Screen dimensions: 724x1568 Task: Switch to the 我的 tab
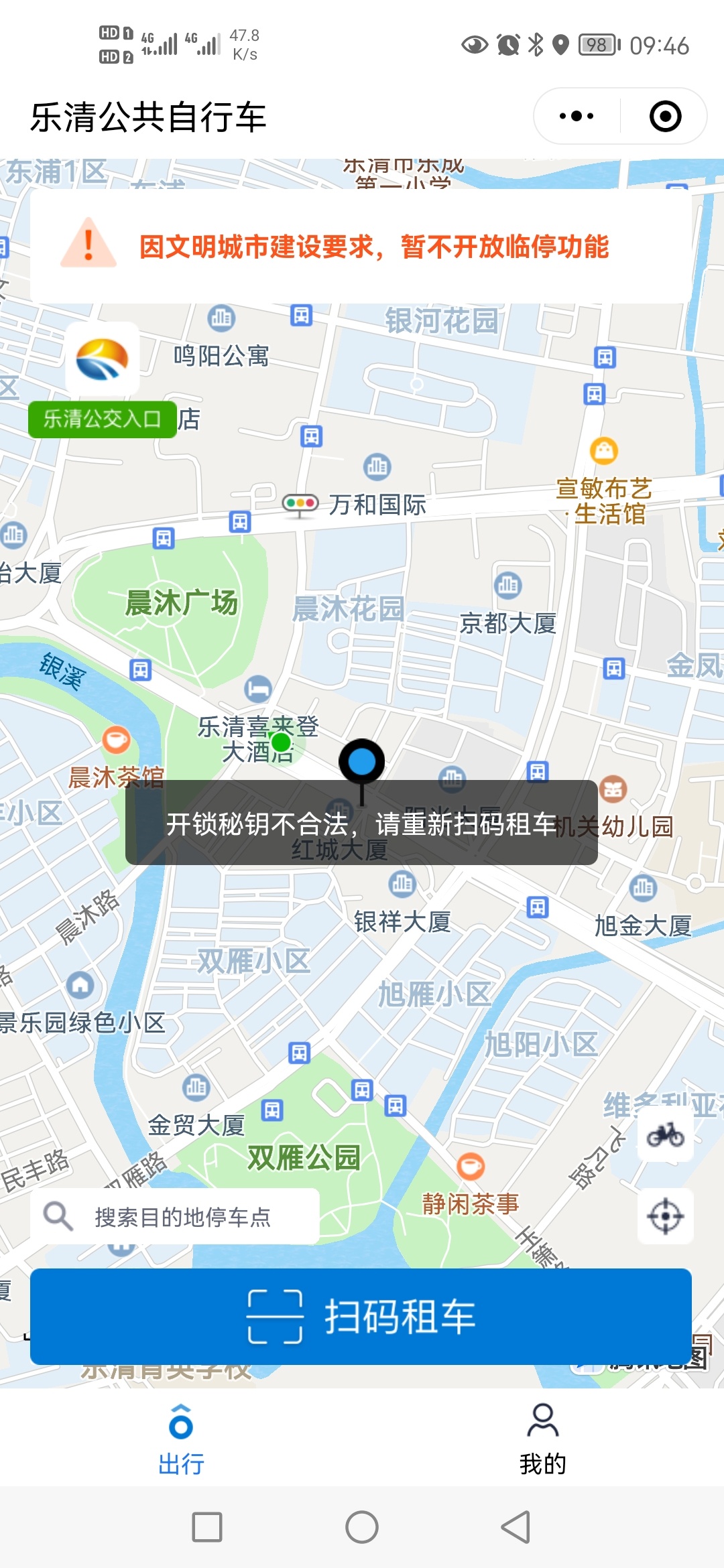coord(542,1439)
